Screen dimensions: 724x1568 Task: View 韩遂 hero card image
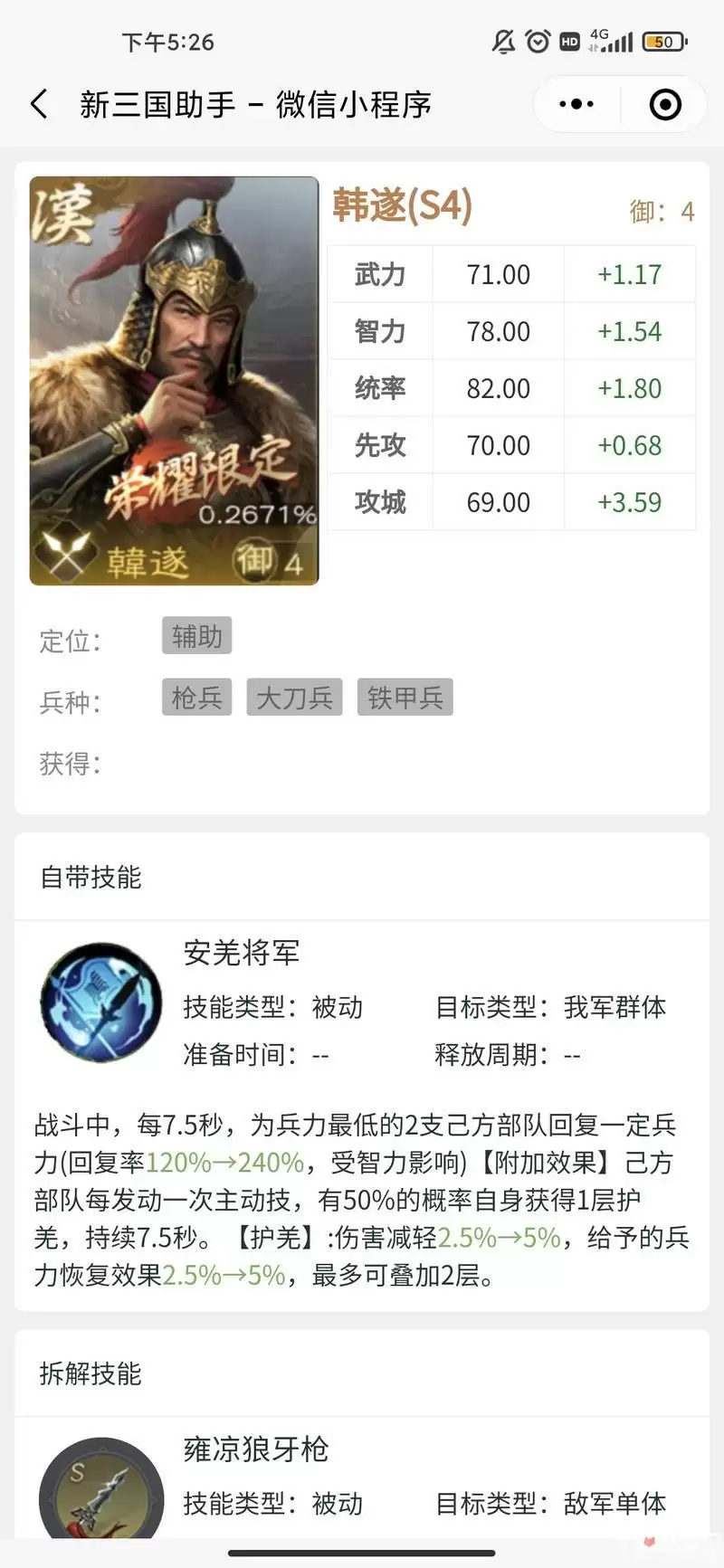click(174, 381)
